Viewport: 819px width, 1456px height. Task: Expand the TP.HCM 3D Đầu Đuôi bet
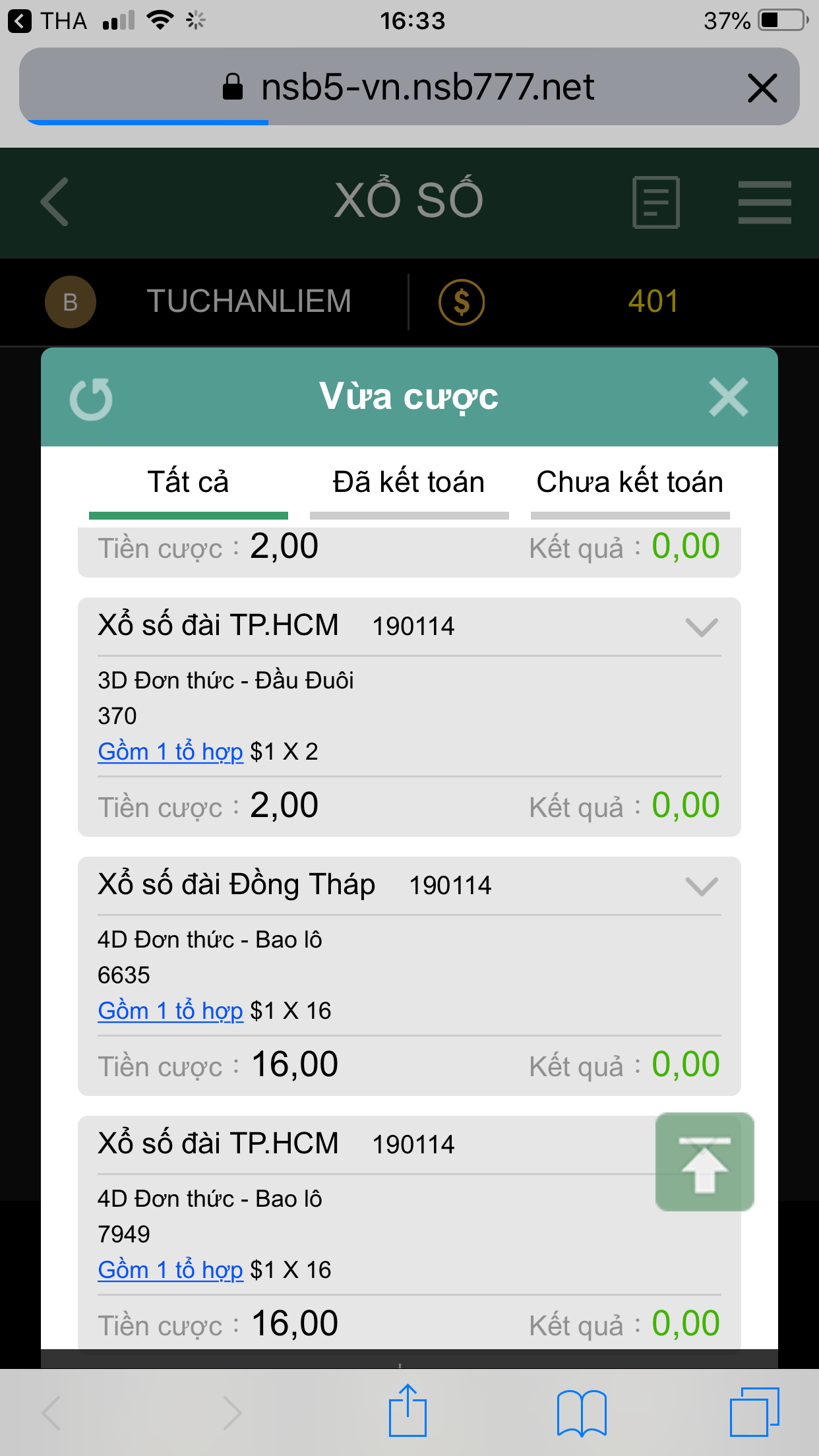[701, 626]
